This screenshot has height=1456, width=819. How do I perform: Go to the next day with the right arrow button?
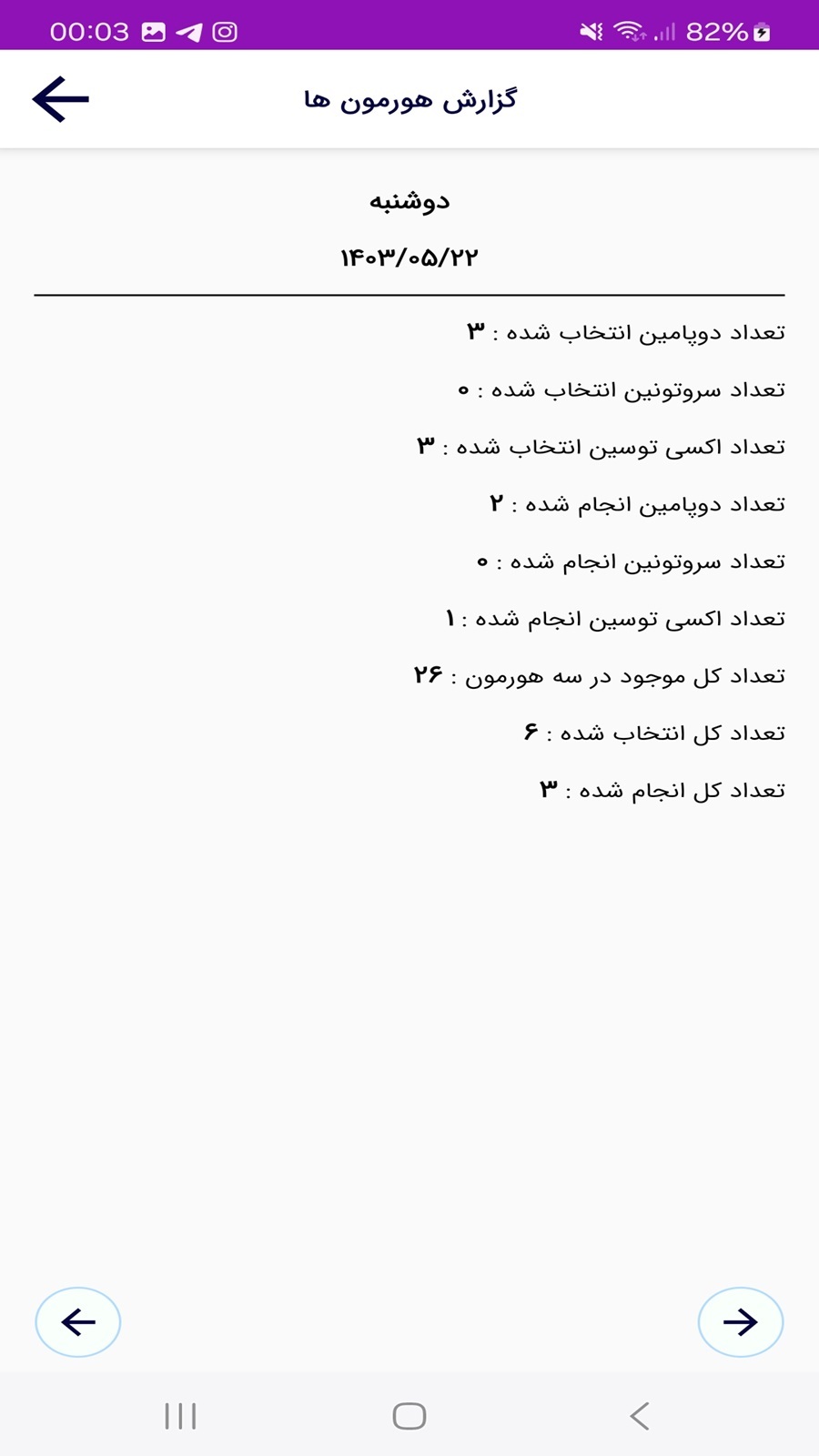click(740, 1323)
